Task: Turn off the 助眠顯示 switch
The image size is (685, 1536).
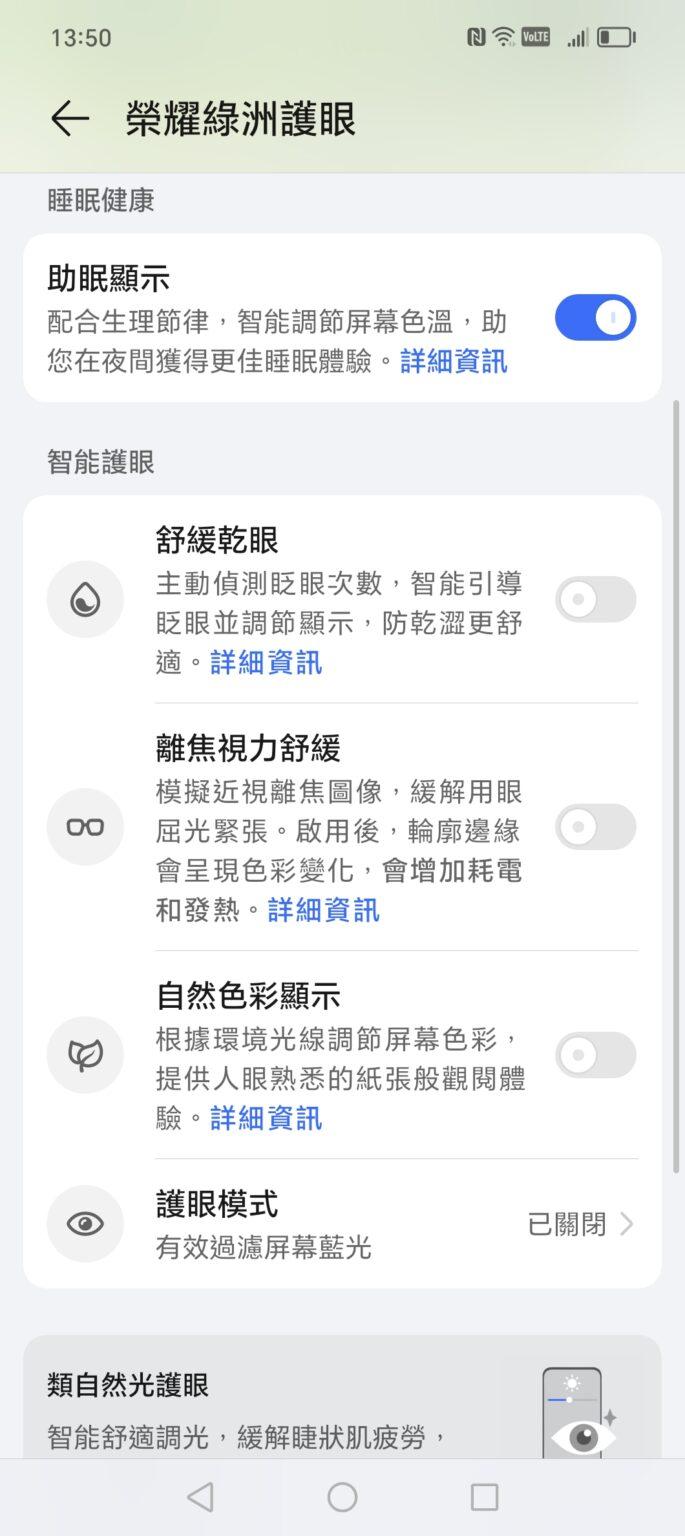Action: [x=595, y=318]
